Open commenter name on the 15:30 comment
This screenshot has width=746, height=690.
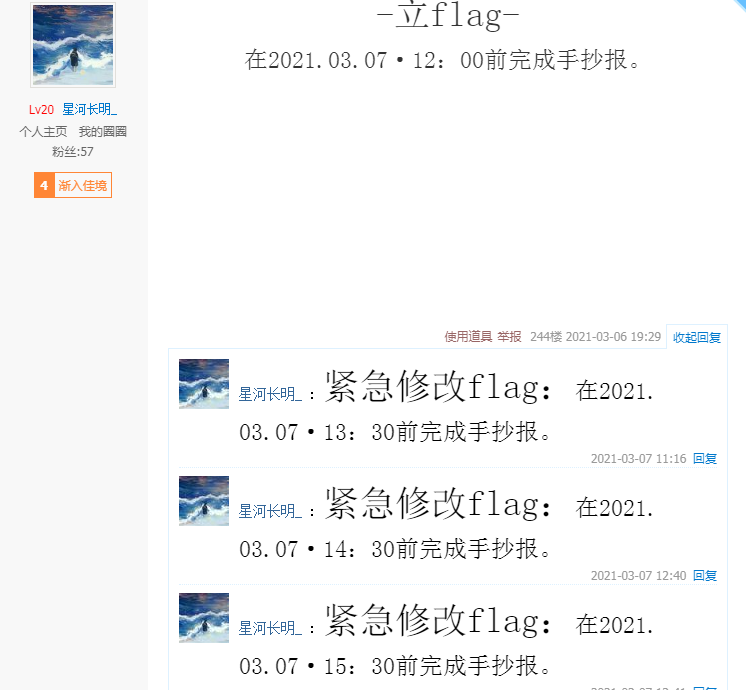pos(270,628)
